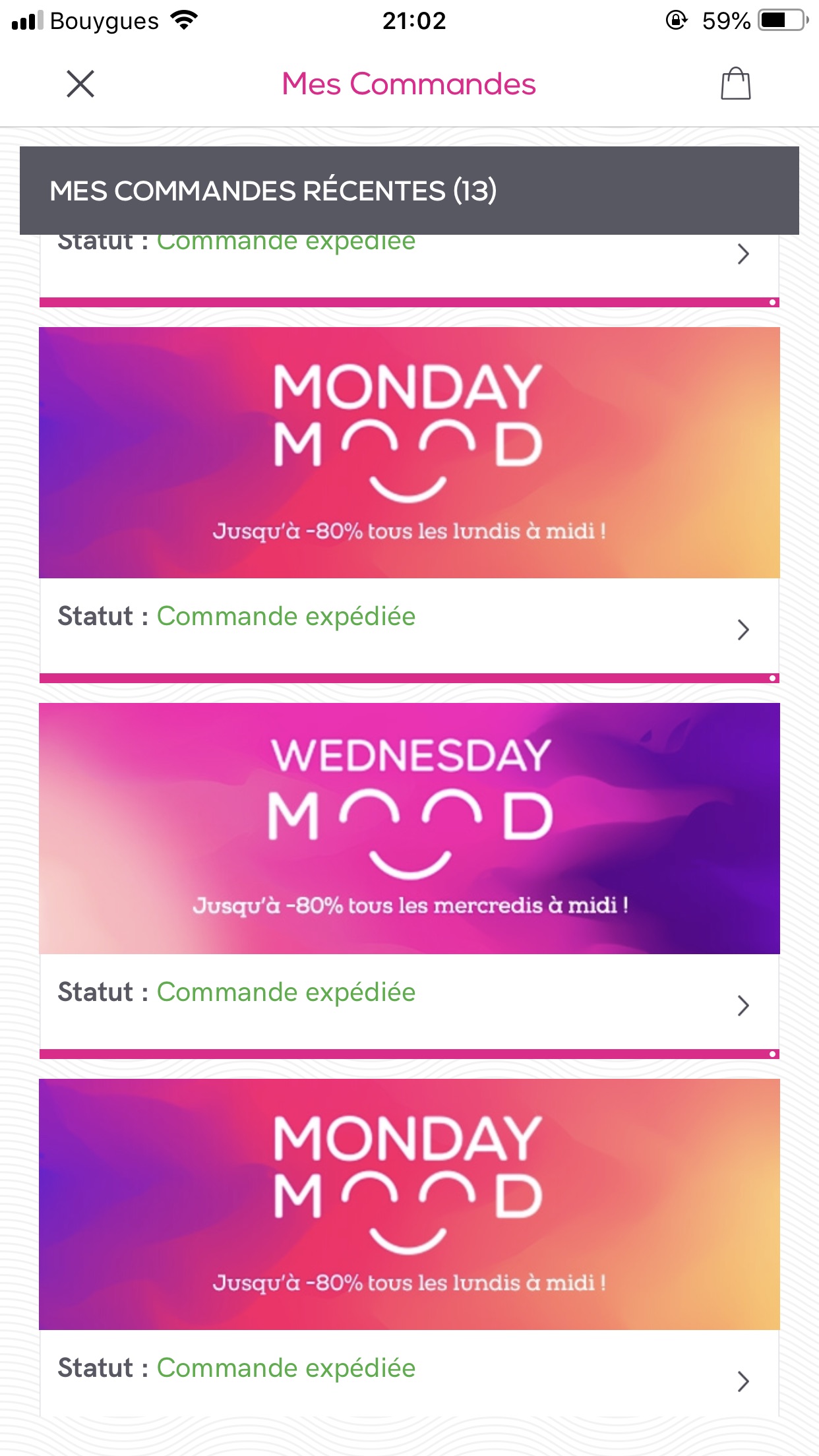
Task: Expand status chevron under Wednesday Mood order
Action: point(743,1005)
